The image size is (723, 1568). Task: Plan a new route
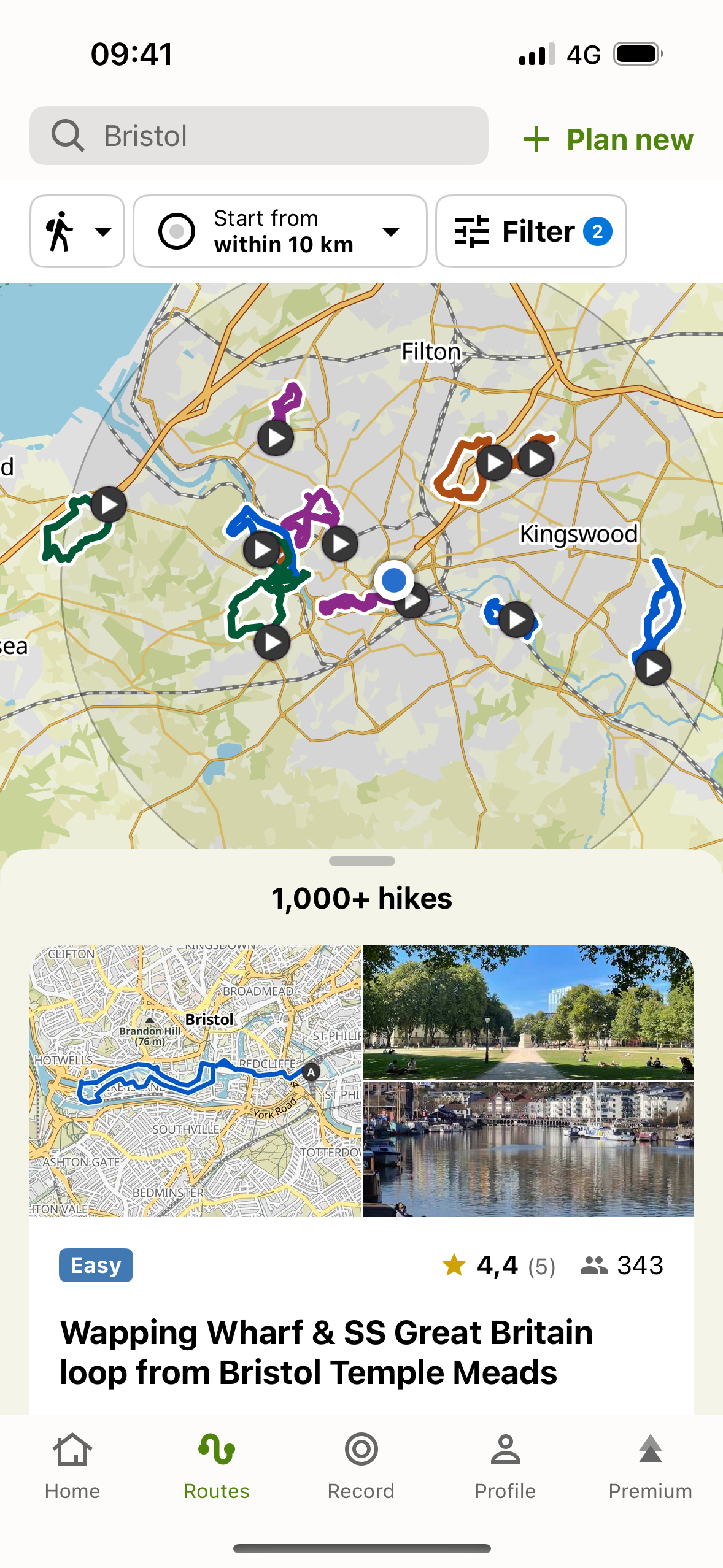click(608, 139)
